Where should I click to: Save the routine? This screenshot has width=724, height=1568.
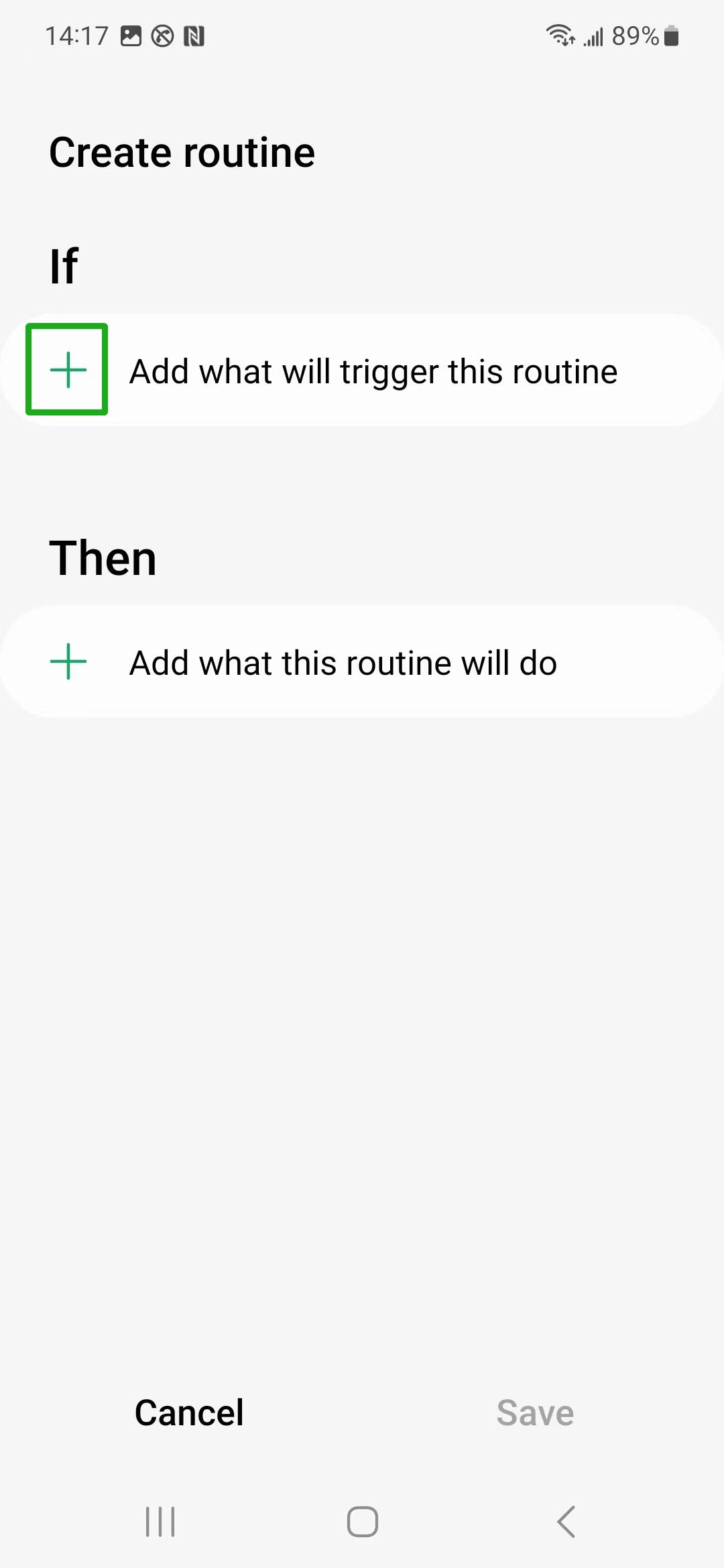click(x=535, y=1413)
